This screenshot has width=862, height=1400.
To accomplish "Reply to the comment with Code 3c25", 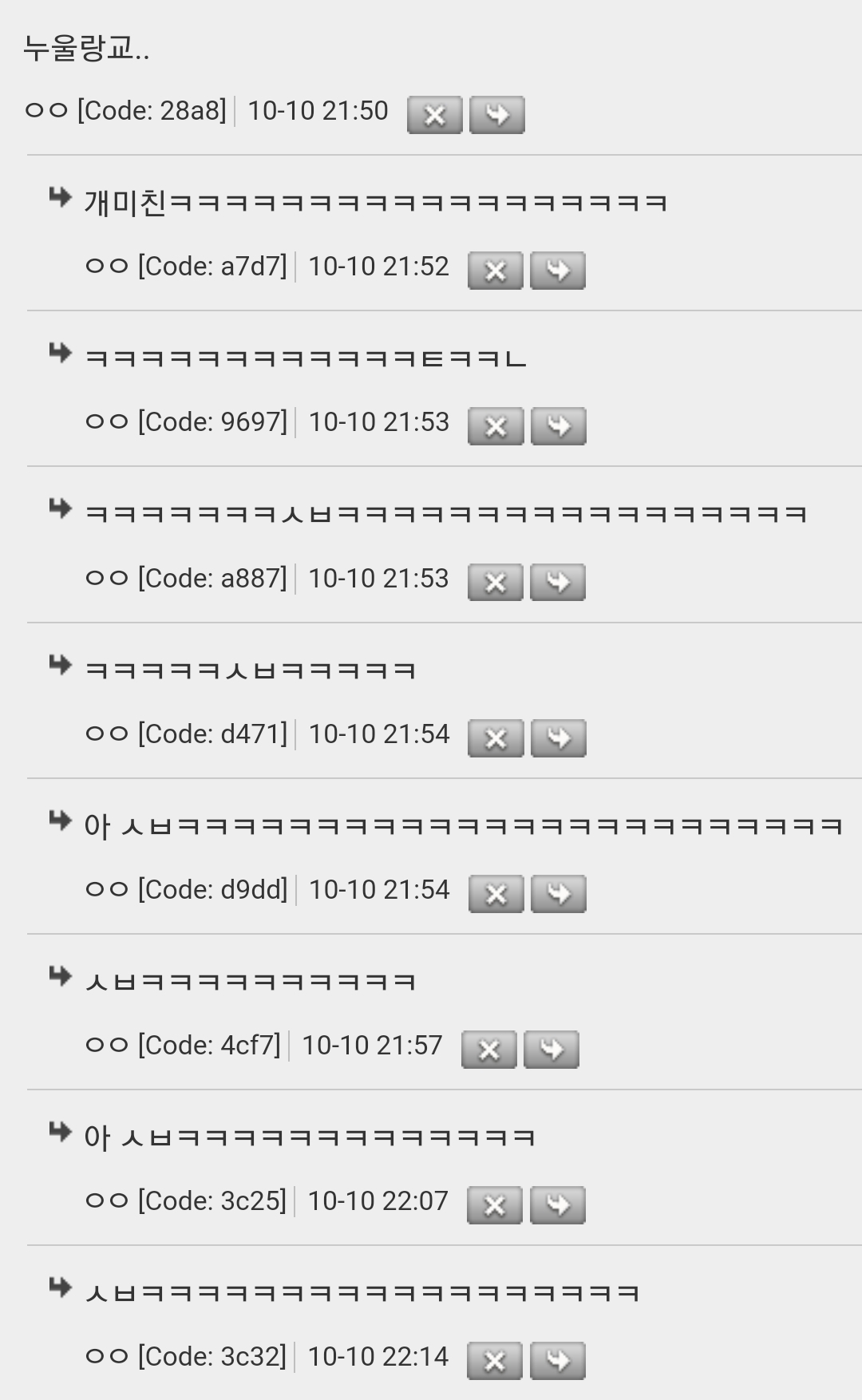I will [557, 1205].
